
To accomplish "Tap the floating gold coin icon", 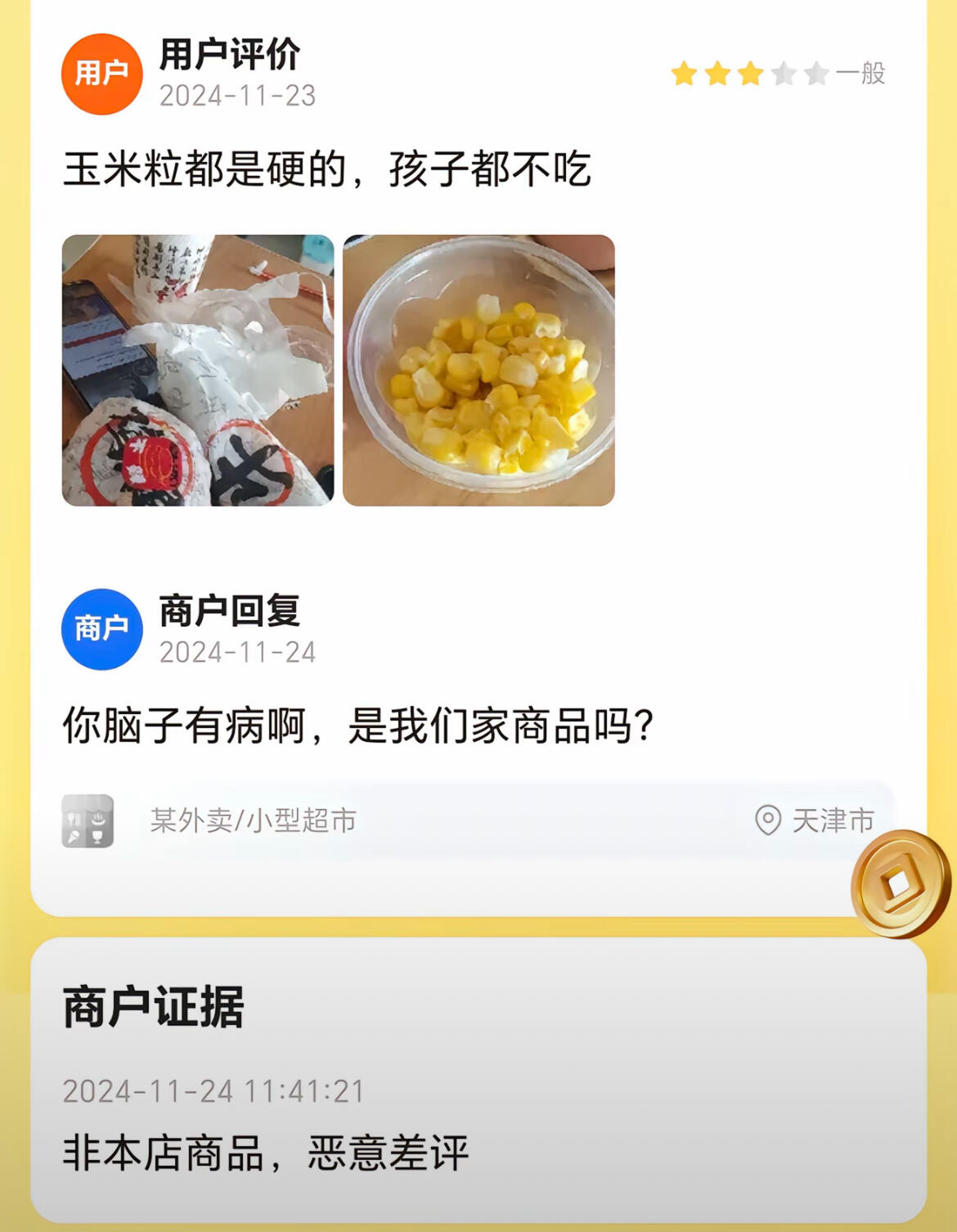I will (901, 884).
